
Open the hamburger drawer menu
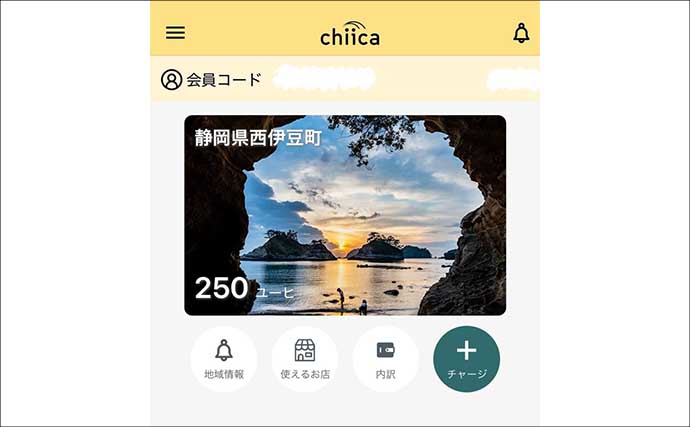click(x=176, y=33)
